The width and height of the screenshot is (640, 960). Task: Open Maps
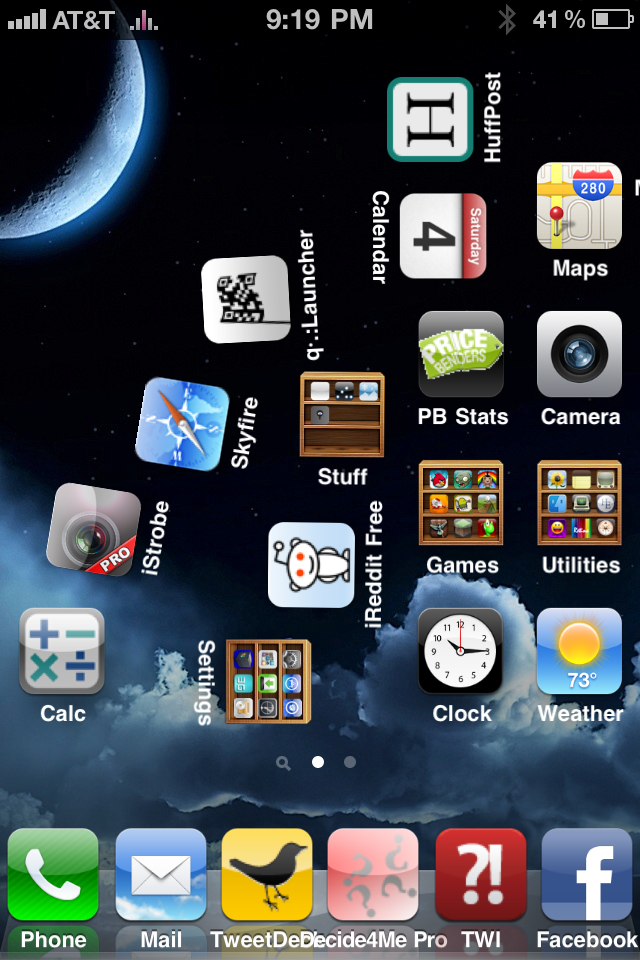pos(579,206)
